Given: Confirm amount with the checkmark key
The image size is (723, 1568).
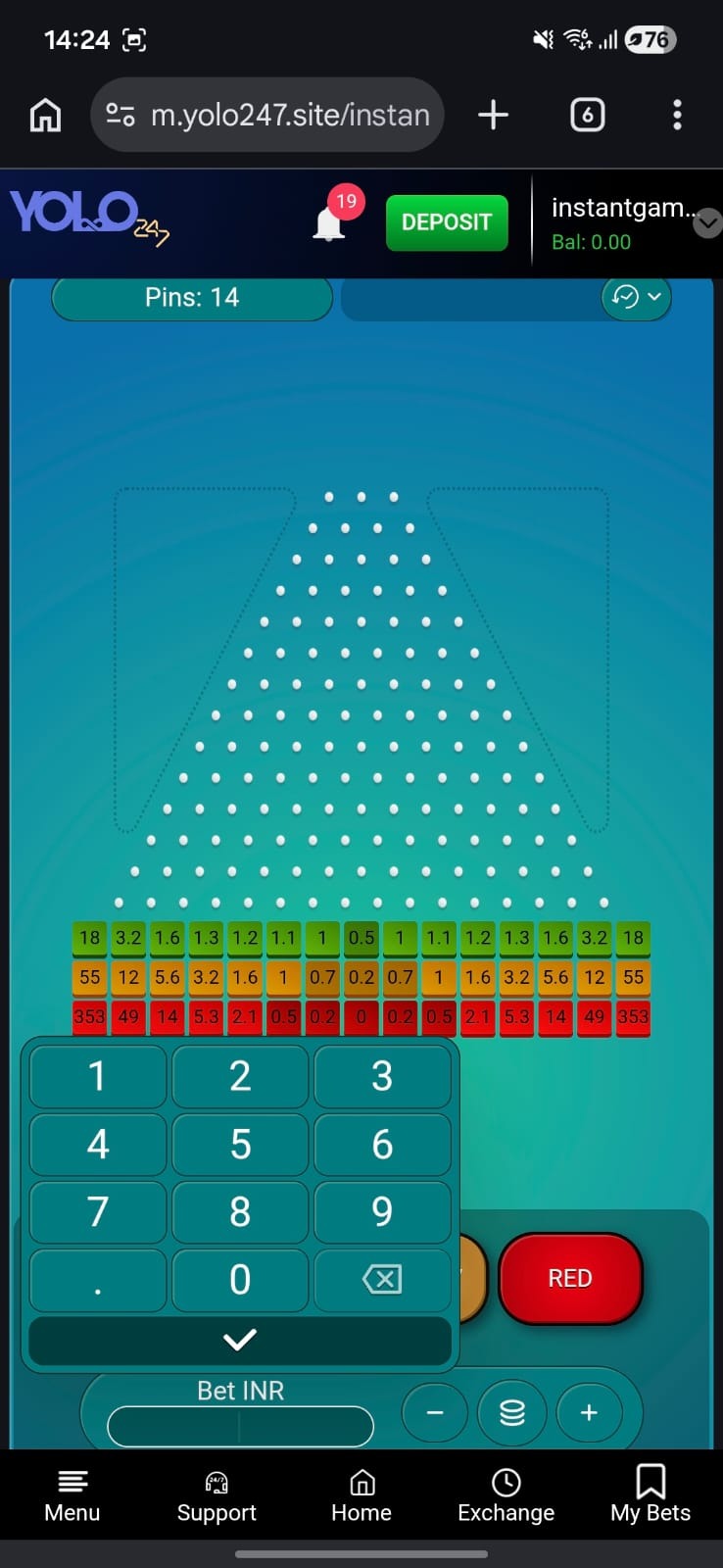Looking at the screenshot, I should tap(240, 1341).
